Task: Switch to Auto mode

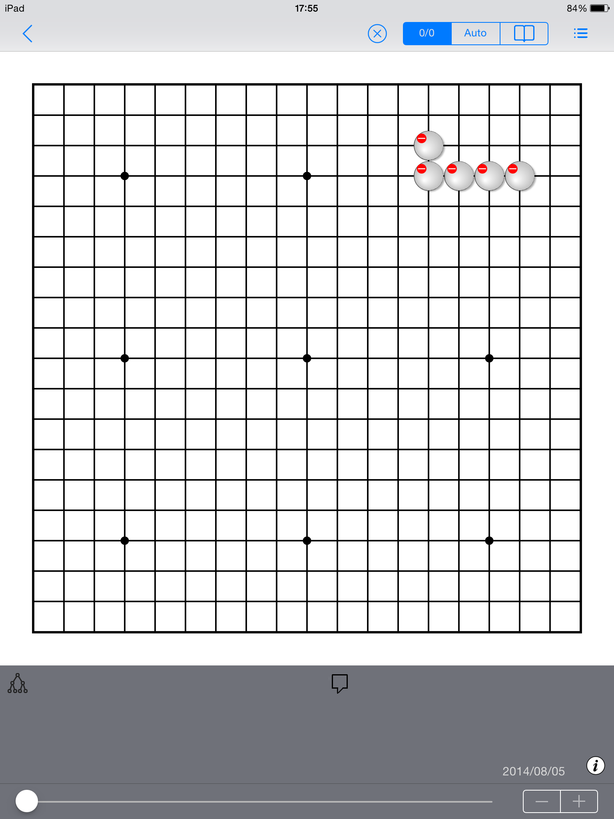Action: click(x=475, y=33)
